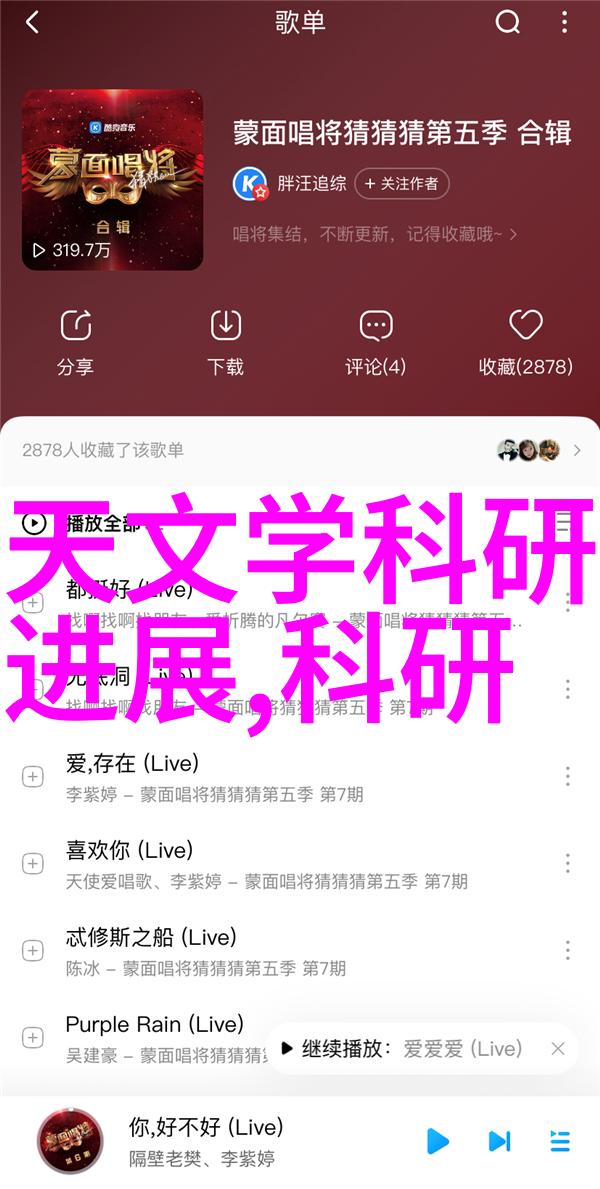The width and height of the screenshot is (600, 1189).
Task: Open the play queue list
Action: (x=560, y=1140)
